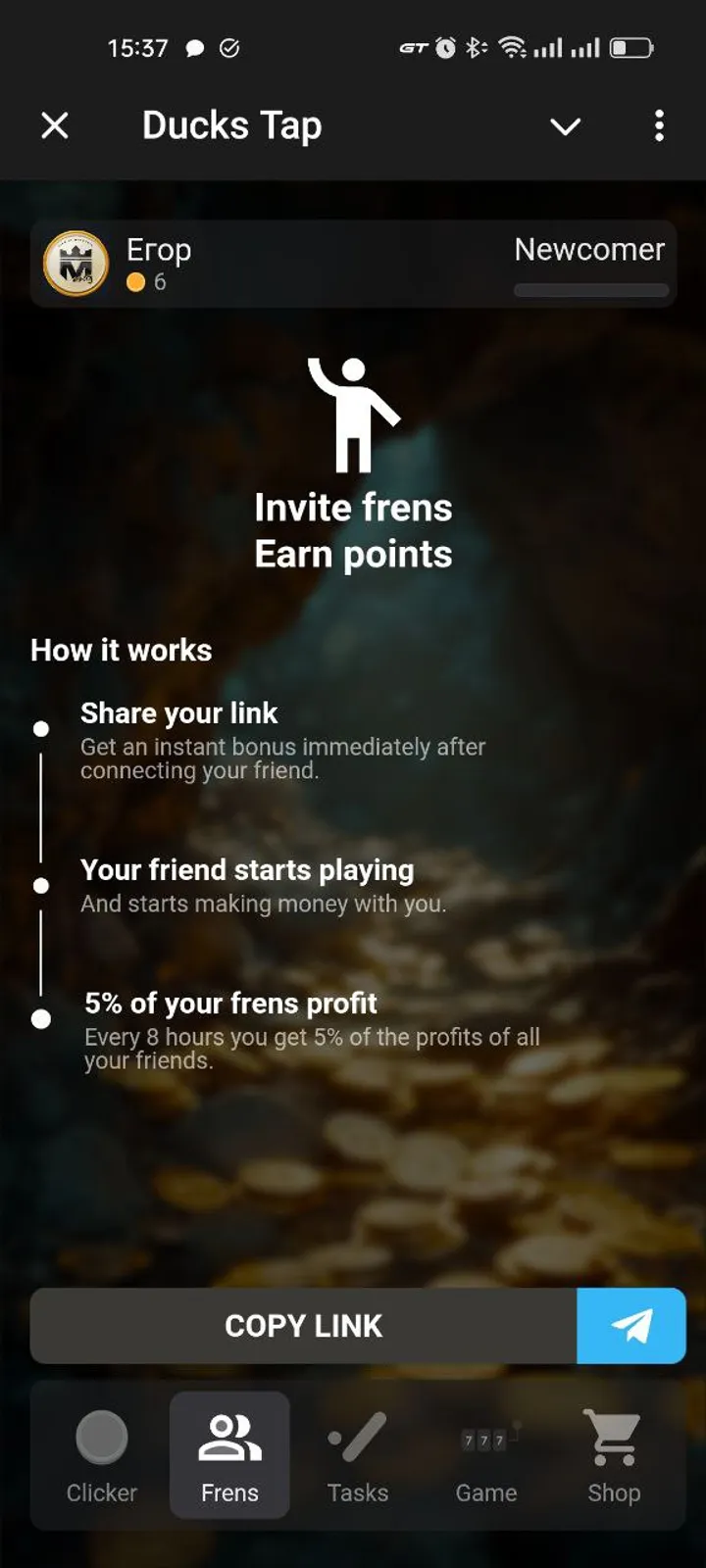Share invite link via Telegram send button

[631, 1326]
